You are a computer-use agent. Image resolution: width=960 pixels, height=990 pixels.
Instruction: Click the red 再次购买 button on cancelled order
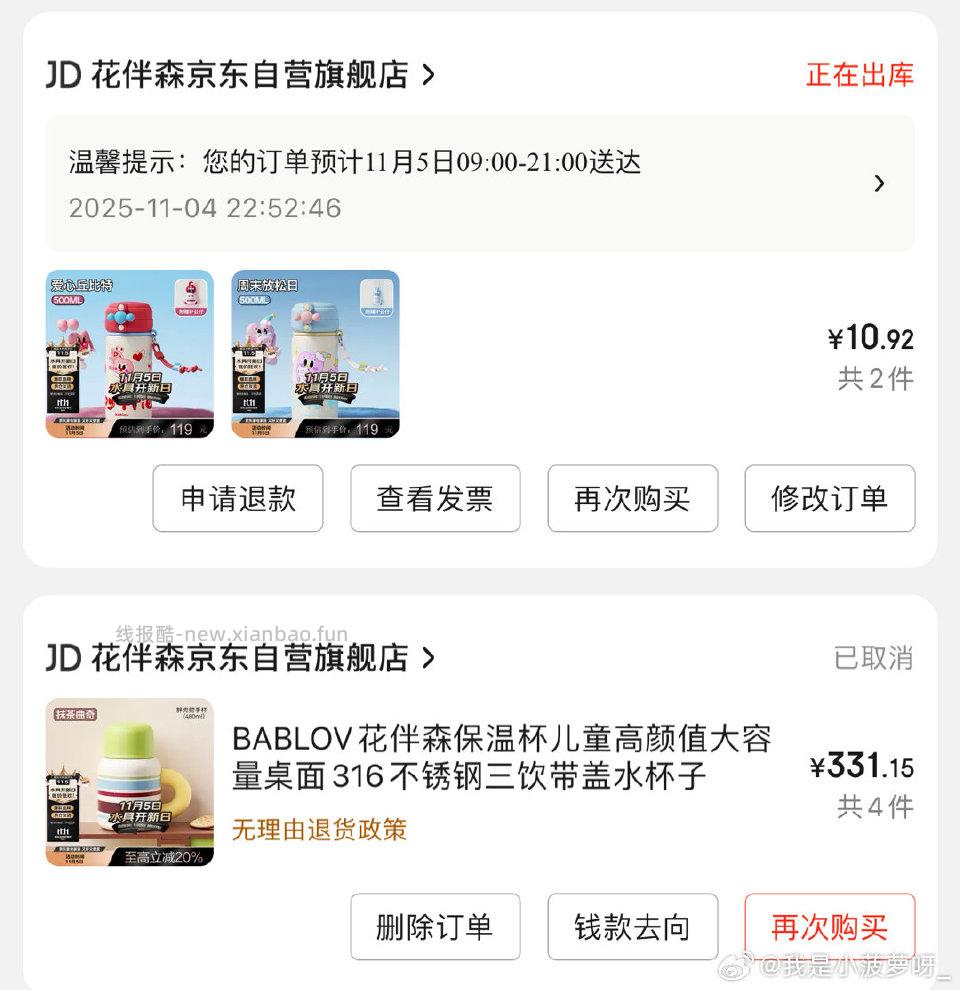(830, 927)
